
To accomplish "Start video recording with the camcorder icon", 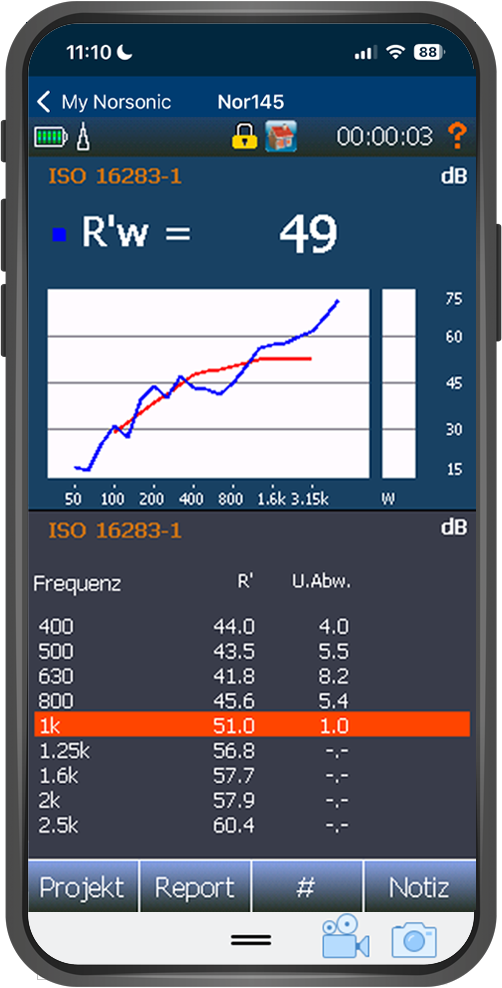I will click(x=345, y=939).
